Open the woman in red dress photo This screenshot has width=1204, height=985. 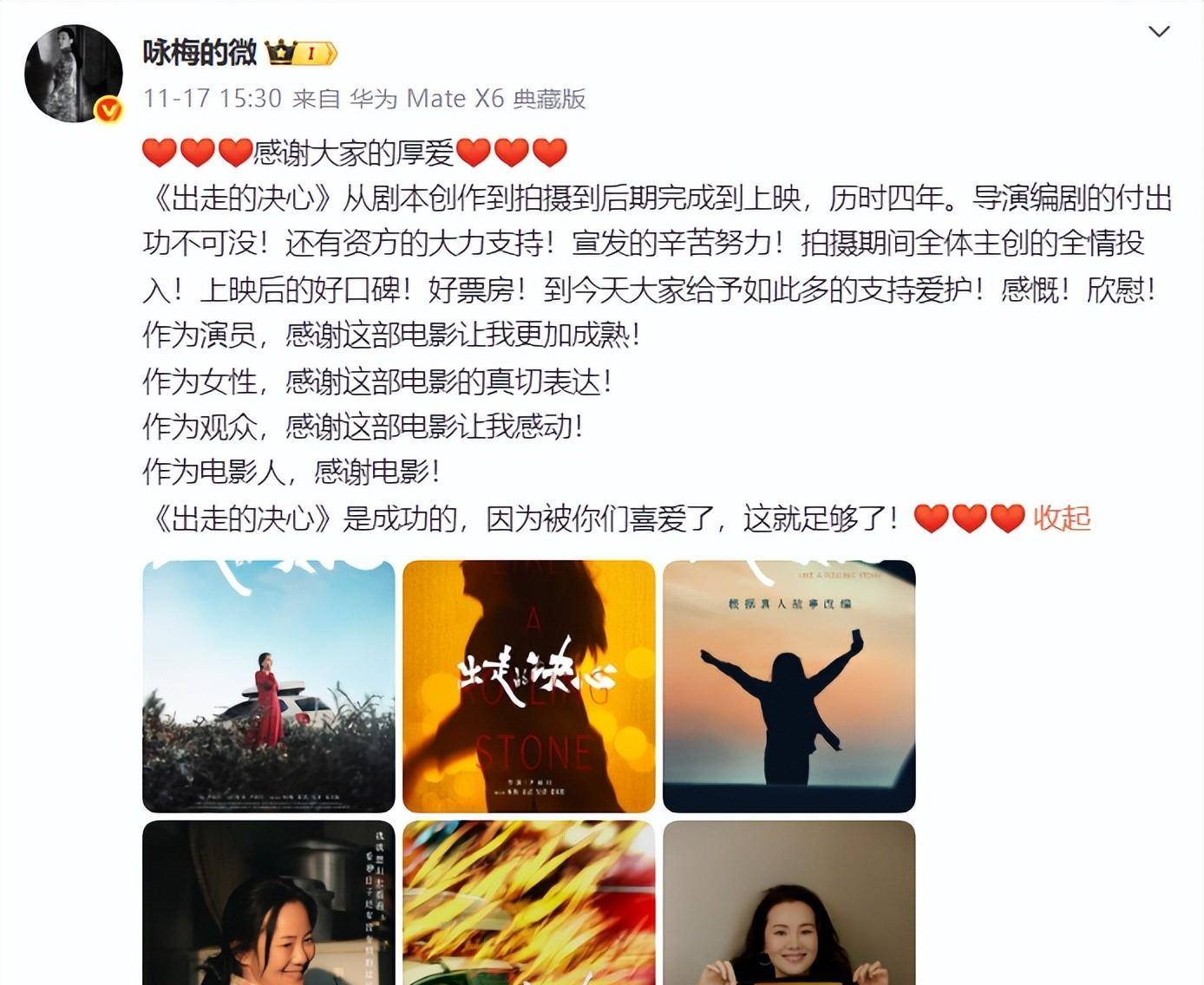(268, 686)
